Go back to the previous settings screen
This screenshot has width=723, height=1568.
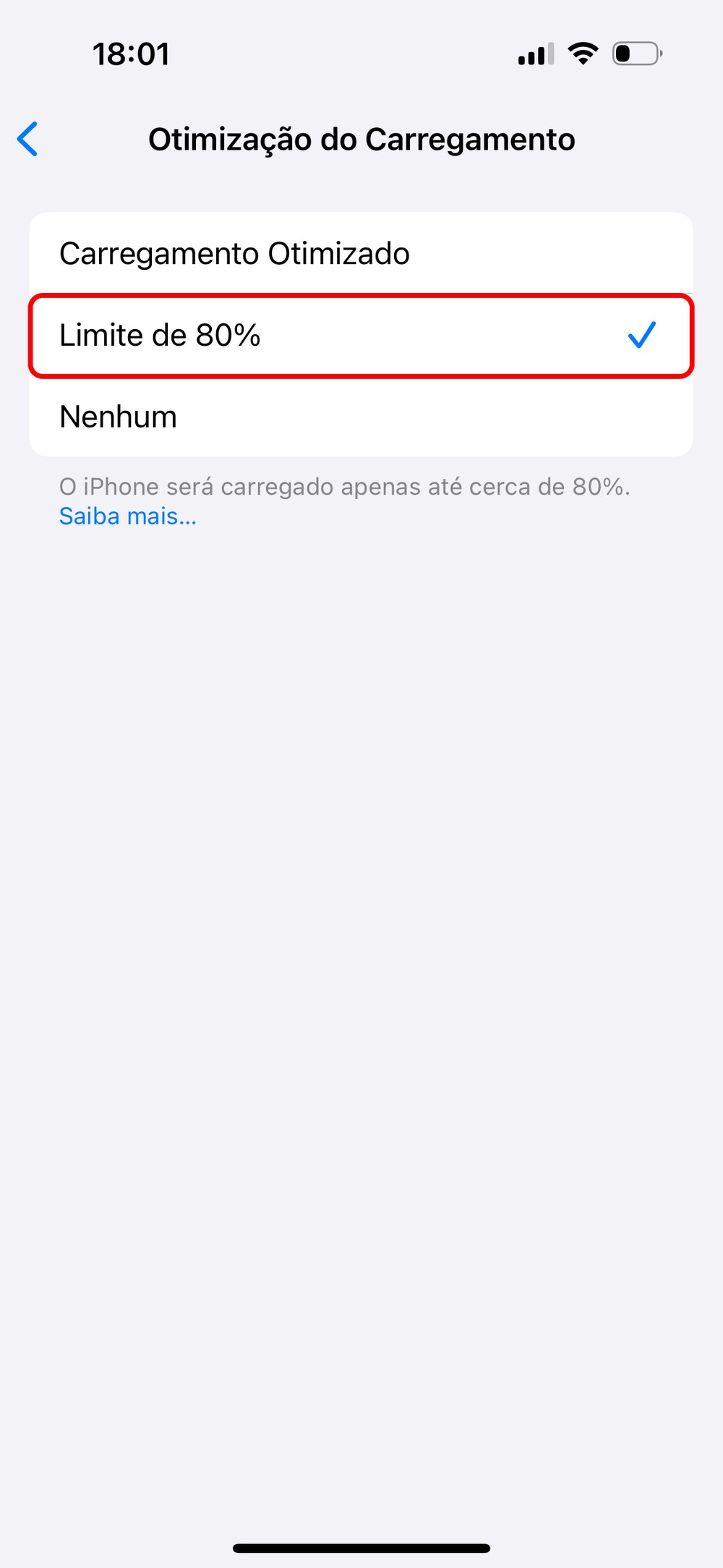pos(27,139)
